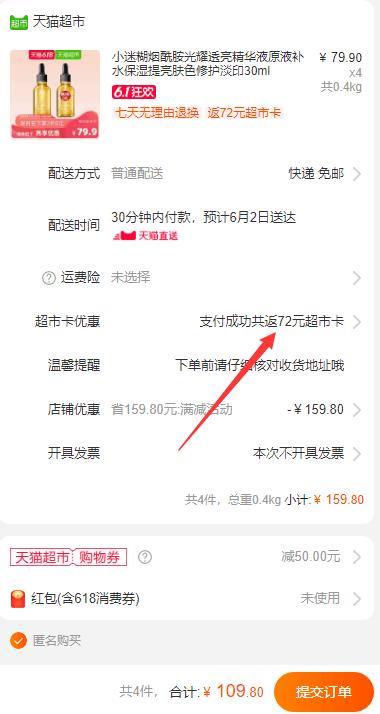This screenshot has height=714, width=380.
Task: Open 天猫超市 购物券 coupon selection
Action: pos(187,557)
